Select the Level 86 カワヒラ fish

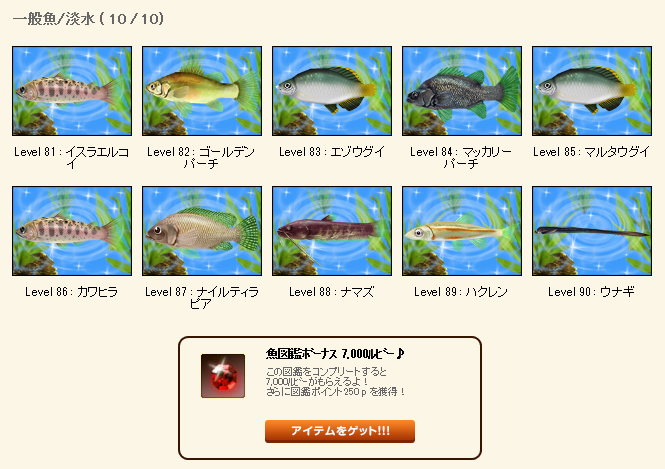coord(72,231)
